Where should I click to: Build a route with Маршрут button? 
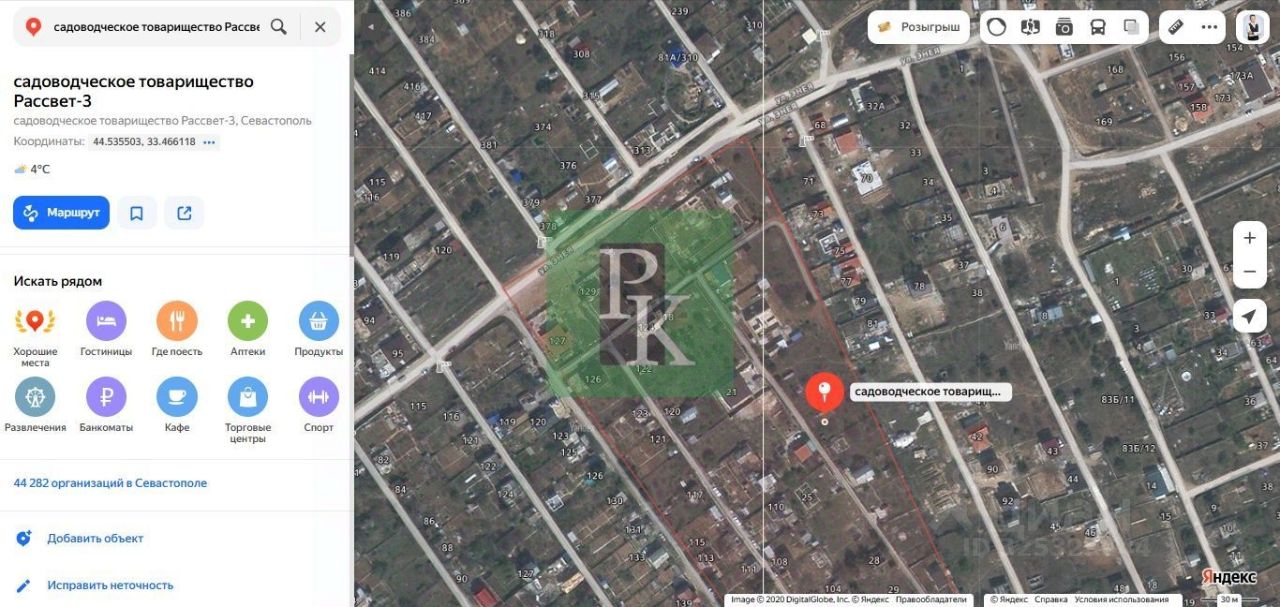61,213
